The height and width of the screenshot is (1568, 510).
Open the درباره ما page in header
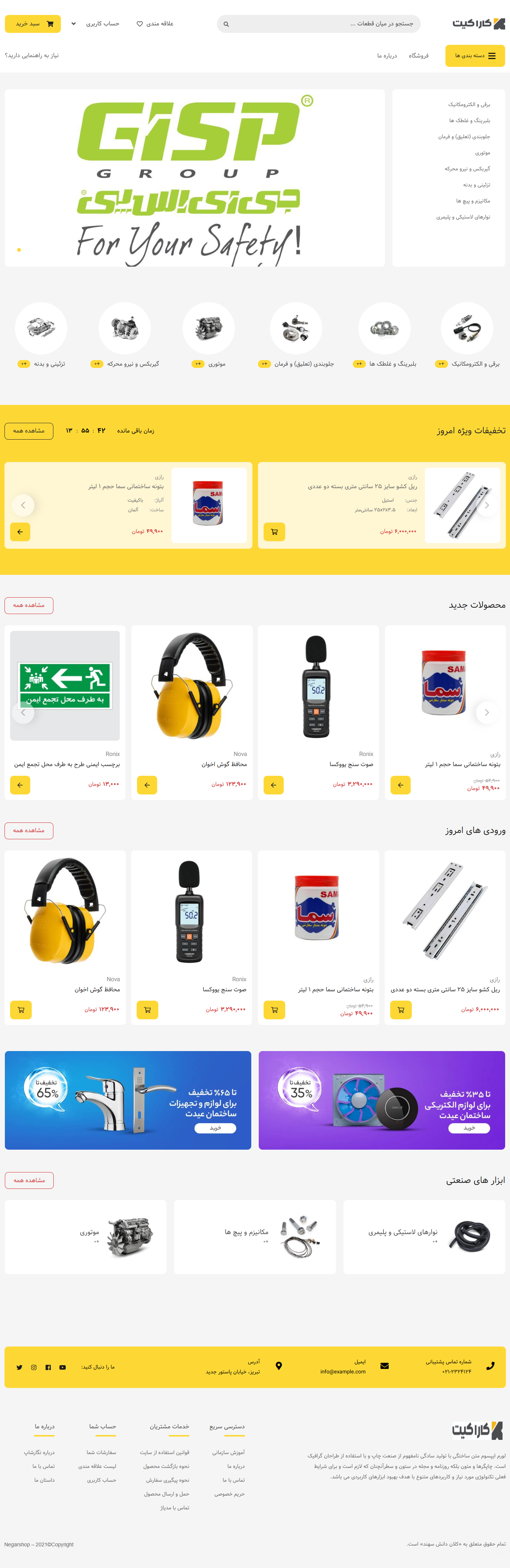pos(386,55)
